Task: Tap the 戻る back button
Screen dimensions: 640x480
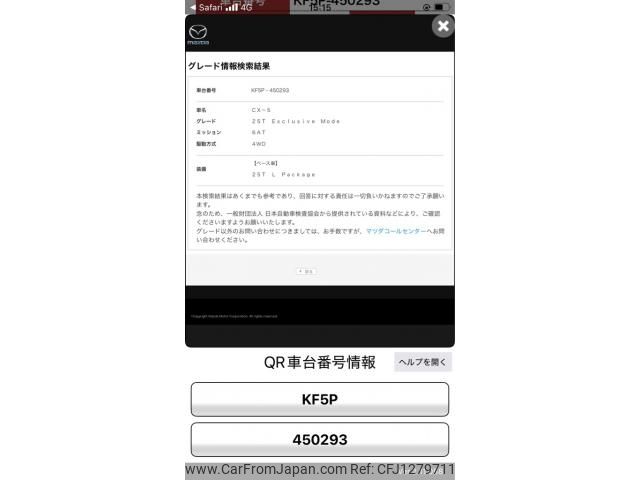Action: (306, 271)
